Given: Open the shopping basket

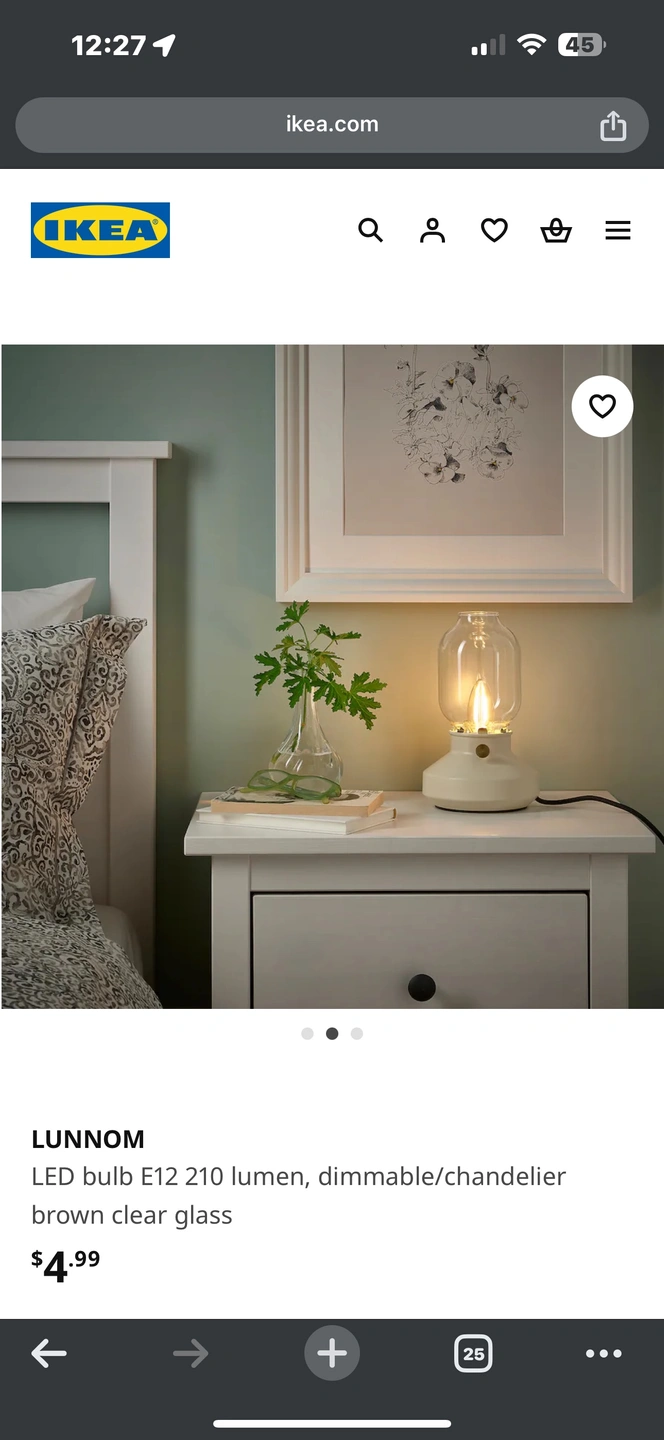Looking at the screenshot, I should click(556, 231).
